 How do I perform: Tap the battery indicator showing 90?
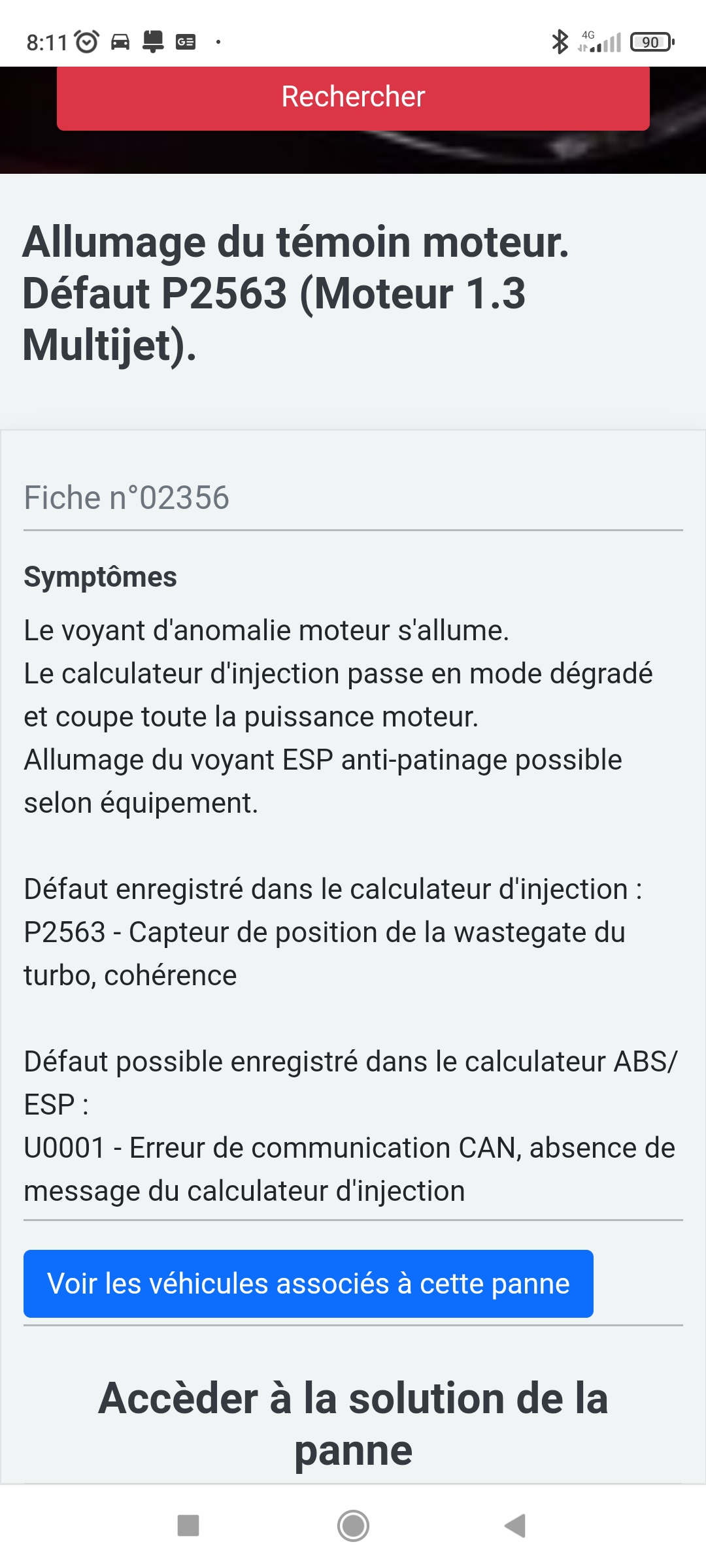tap(650, 41)
